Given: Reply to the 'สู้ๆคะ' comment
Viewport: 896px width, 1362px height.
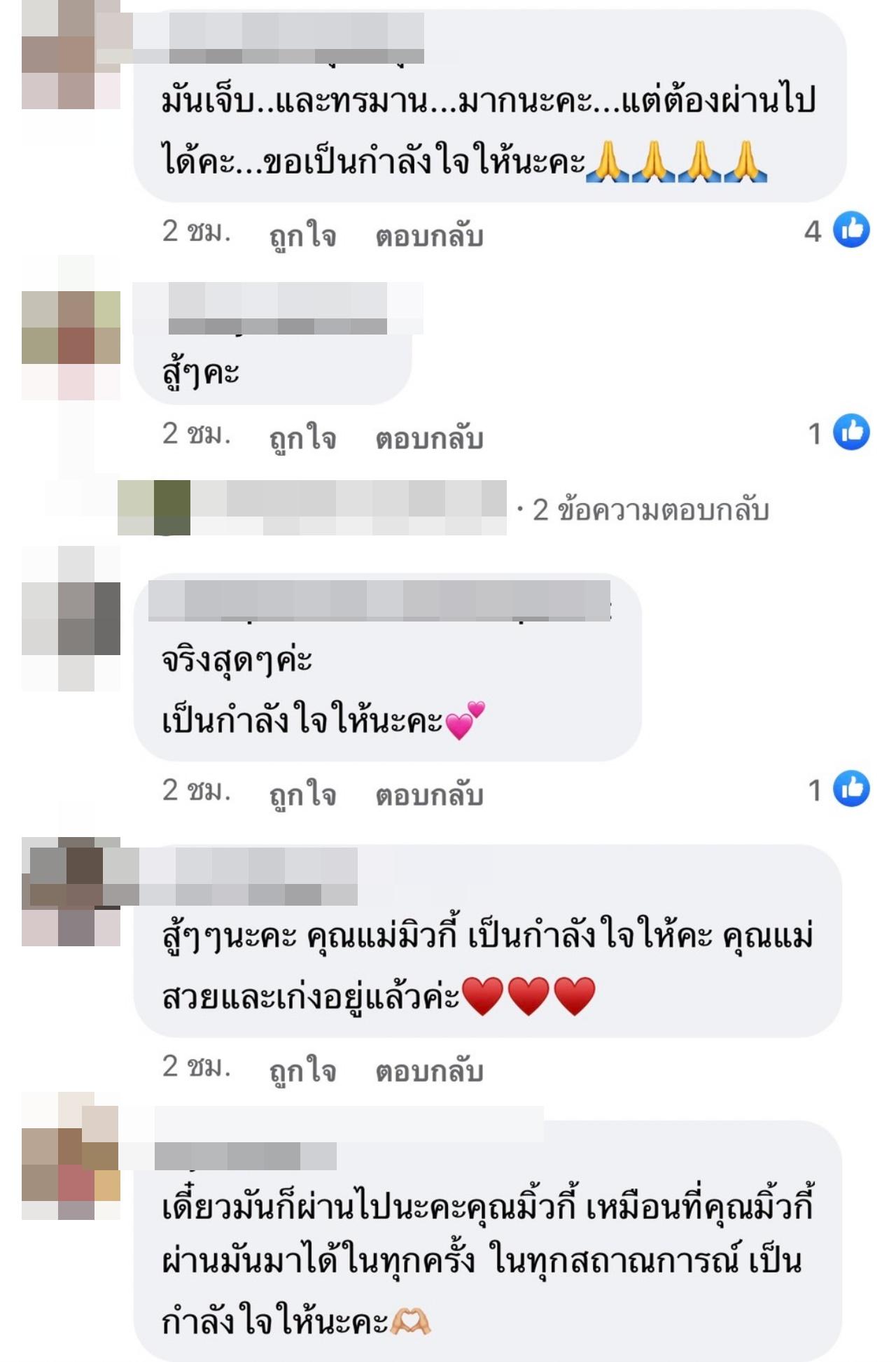Looking at the screenshot, I should (429, 437).
